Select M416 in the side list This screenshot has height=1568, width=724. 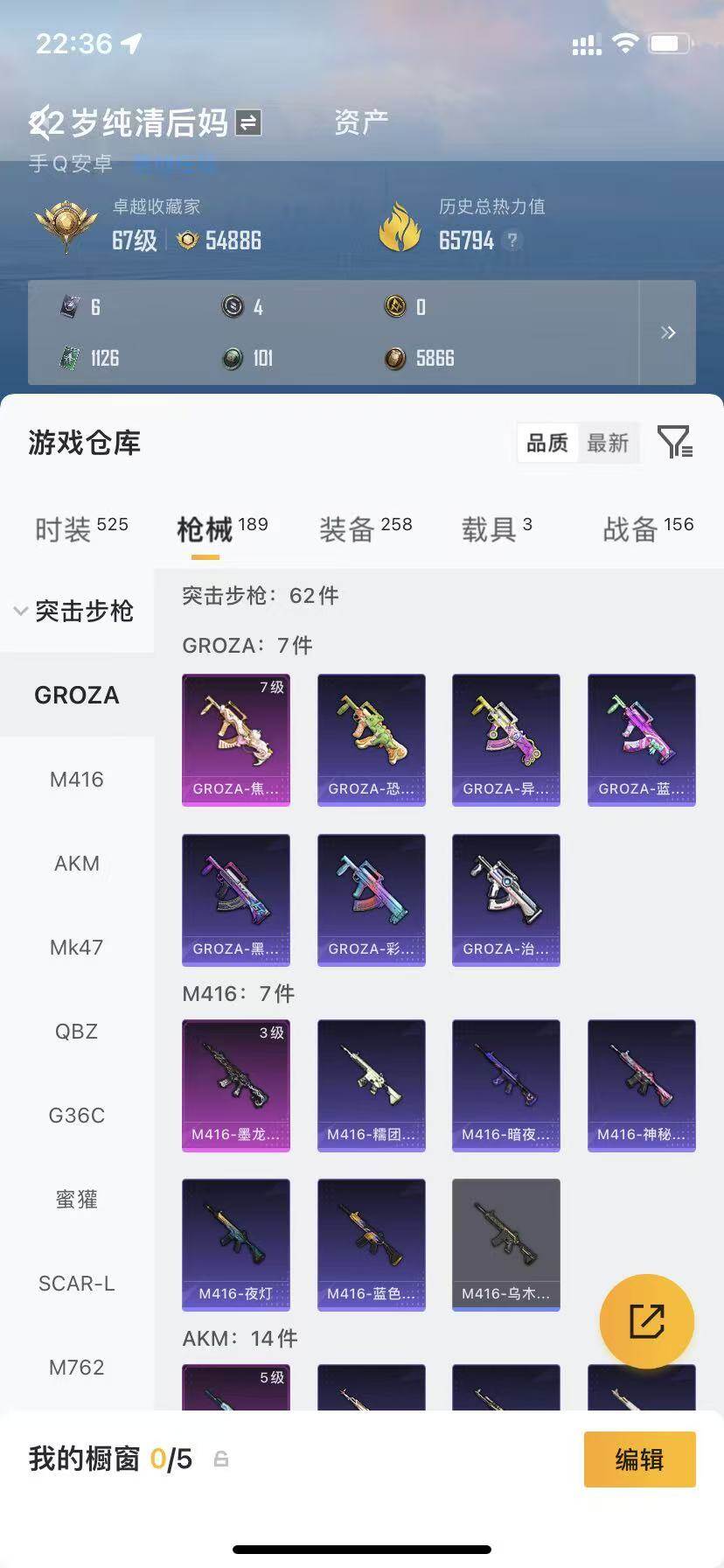(77, 779)
